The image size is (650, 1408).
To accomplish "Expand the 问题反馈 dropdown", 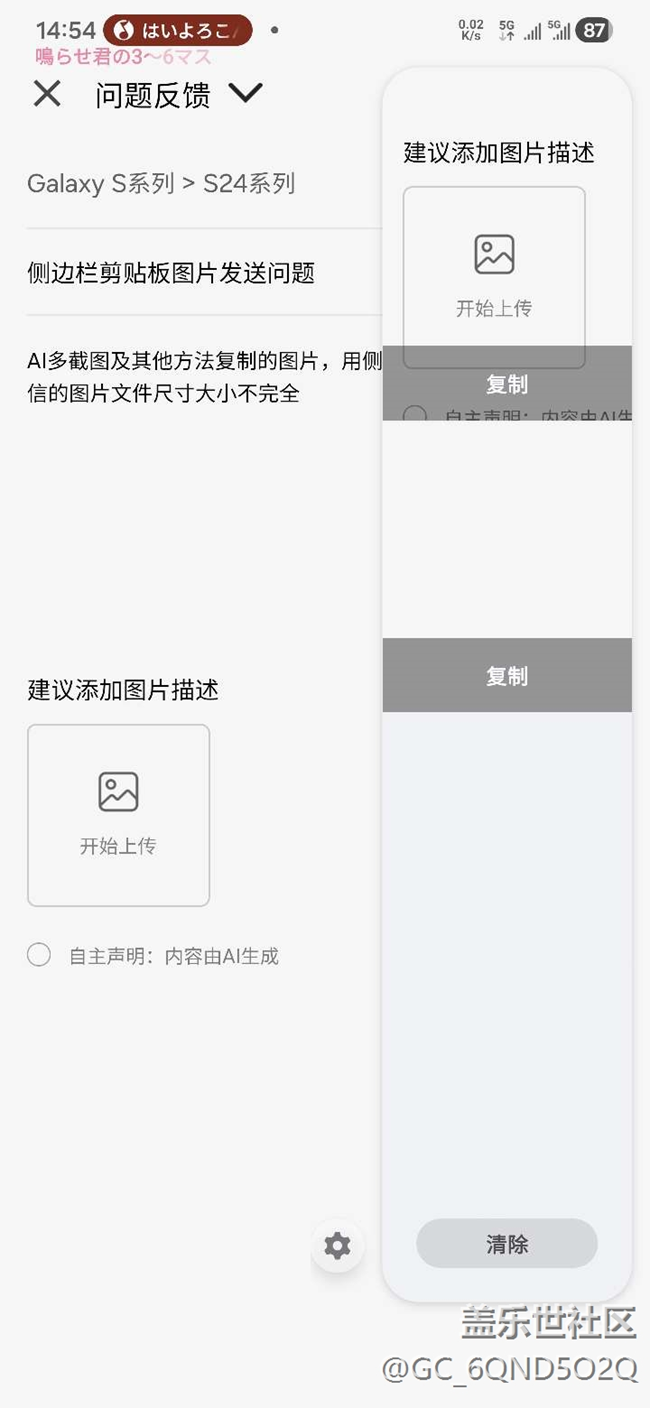I will (x=245, y=94).
